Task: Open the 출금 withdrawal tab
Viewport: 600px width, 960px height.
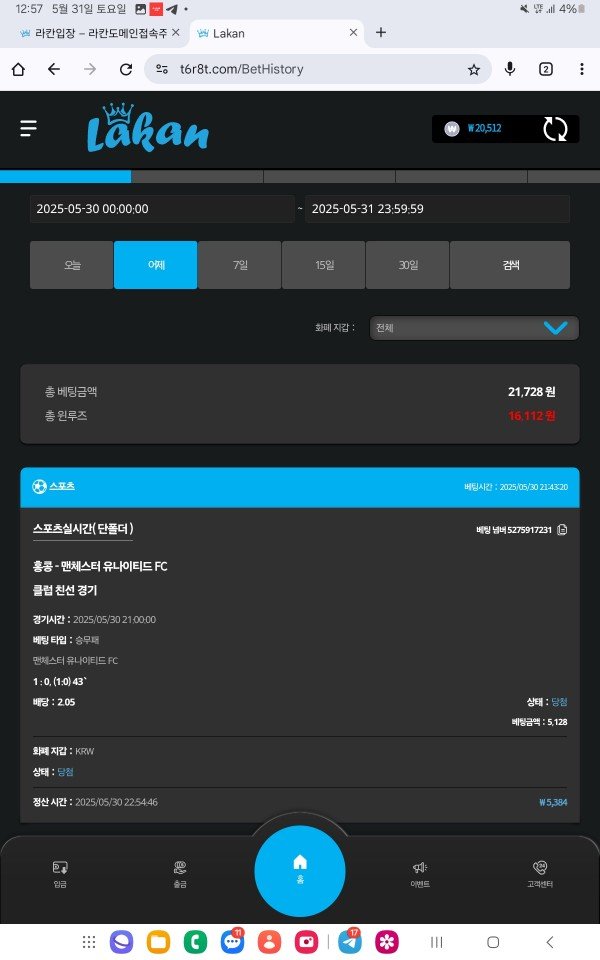Action: tap(180, 873)
